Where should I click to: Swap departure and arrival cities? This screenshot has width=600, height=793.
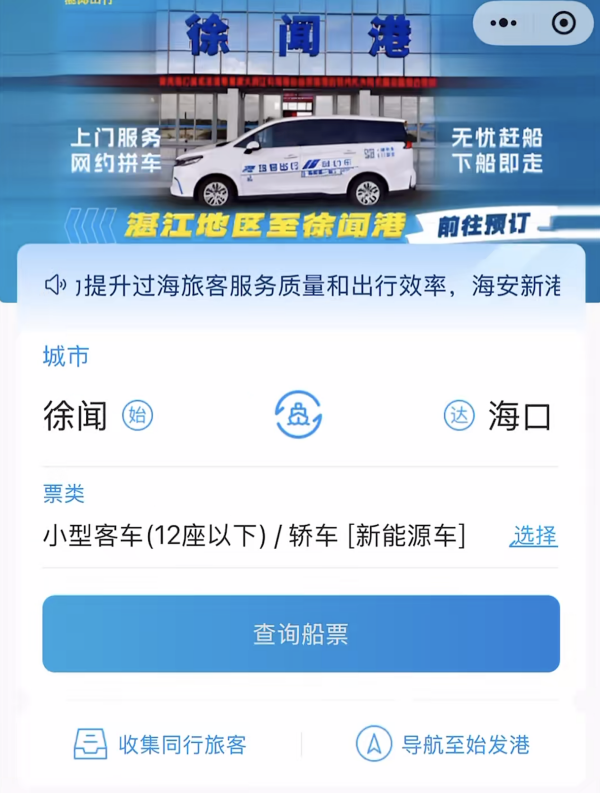pos(298,415)
